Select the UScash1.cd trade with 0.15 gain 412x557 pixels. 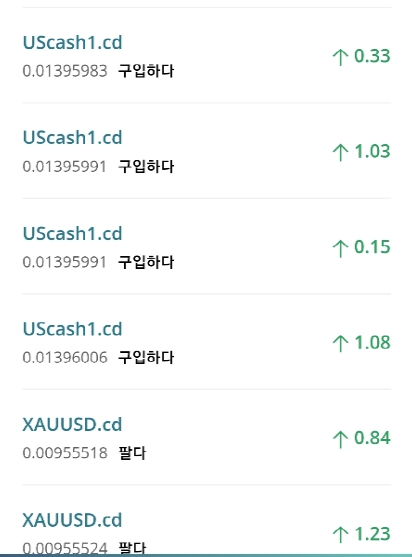coord(206,247)
